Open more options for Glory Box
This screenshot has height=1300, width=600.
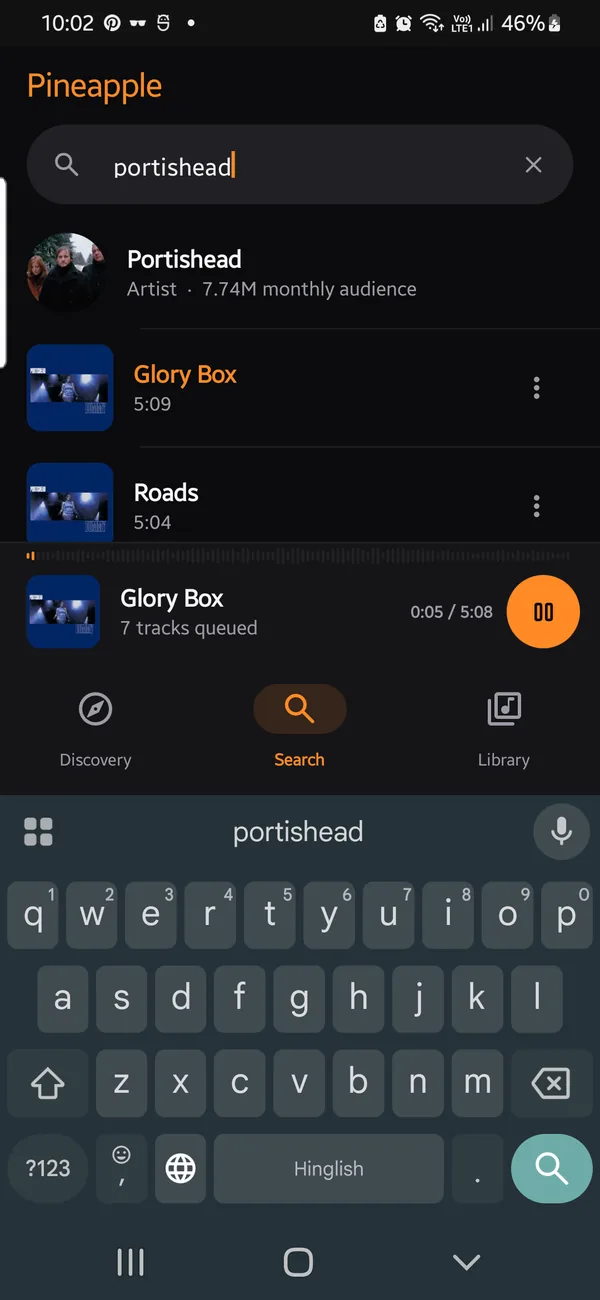tap(537, 388)
